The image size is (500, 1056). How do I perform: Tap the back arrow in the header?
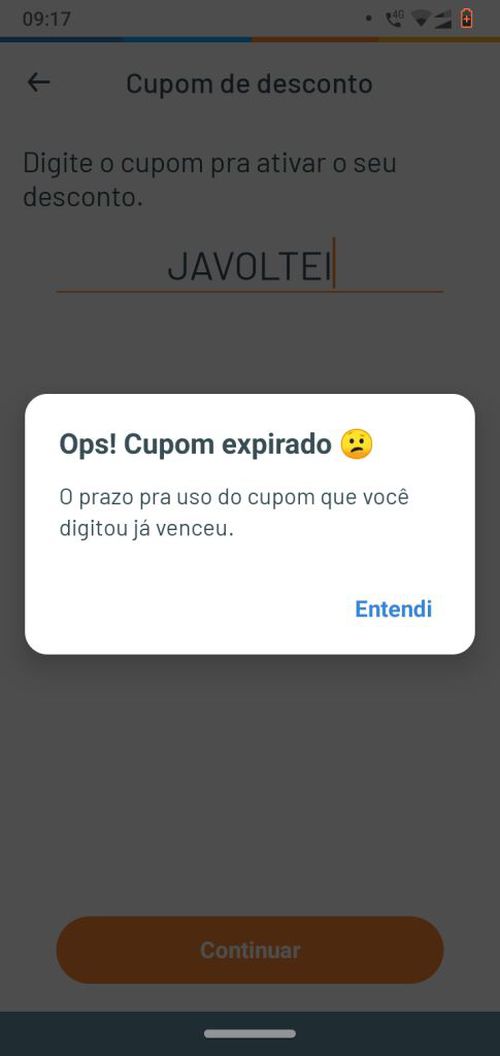point(38,82)
